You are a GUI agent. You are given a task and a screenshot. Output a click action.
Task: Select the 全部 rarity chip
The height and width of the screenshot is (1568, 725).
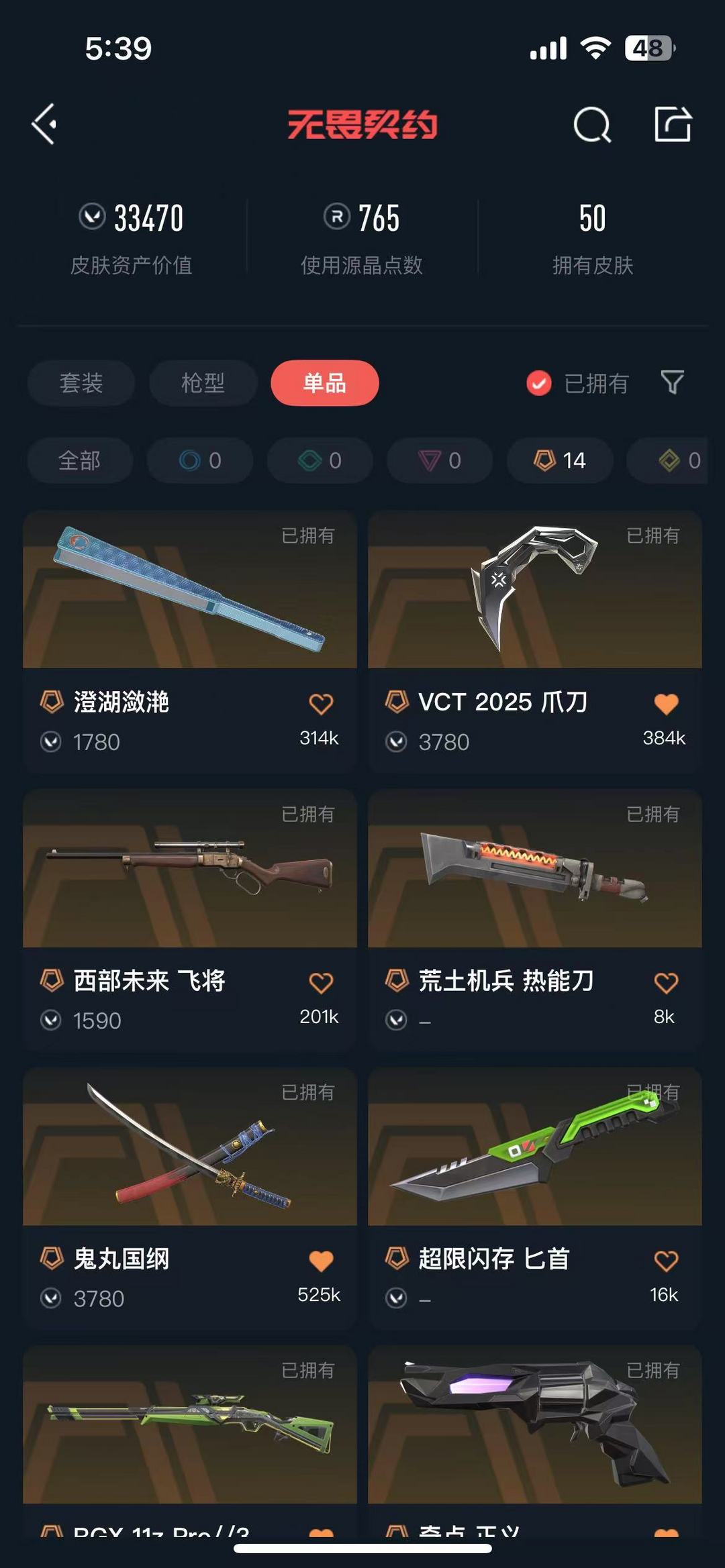click(80, 460)
